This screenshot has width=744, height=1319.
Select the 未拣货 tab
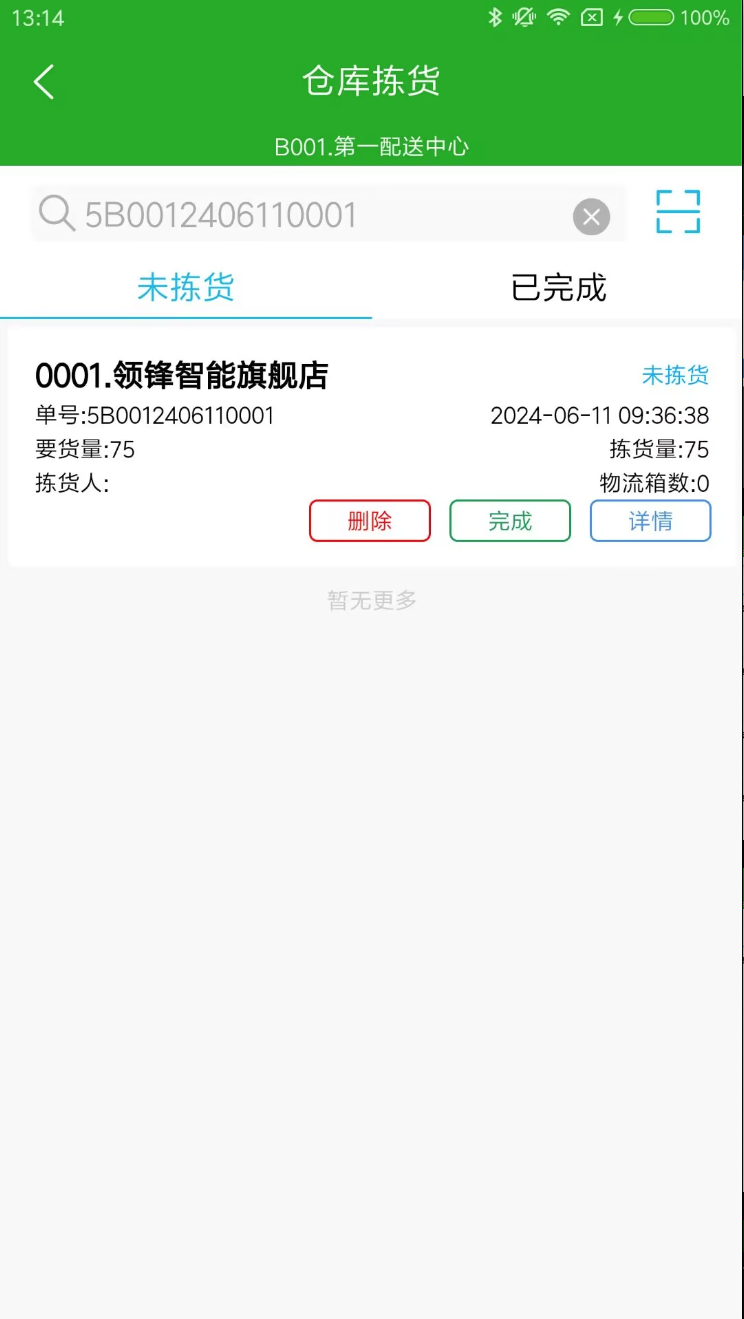point(186,288)
